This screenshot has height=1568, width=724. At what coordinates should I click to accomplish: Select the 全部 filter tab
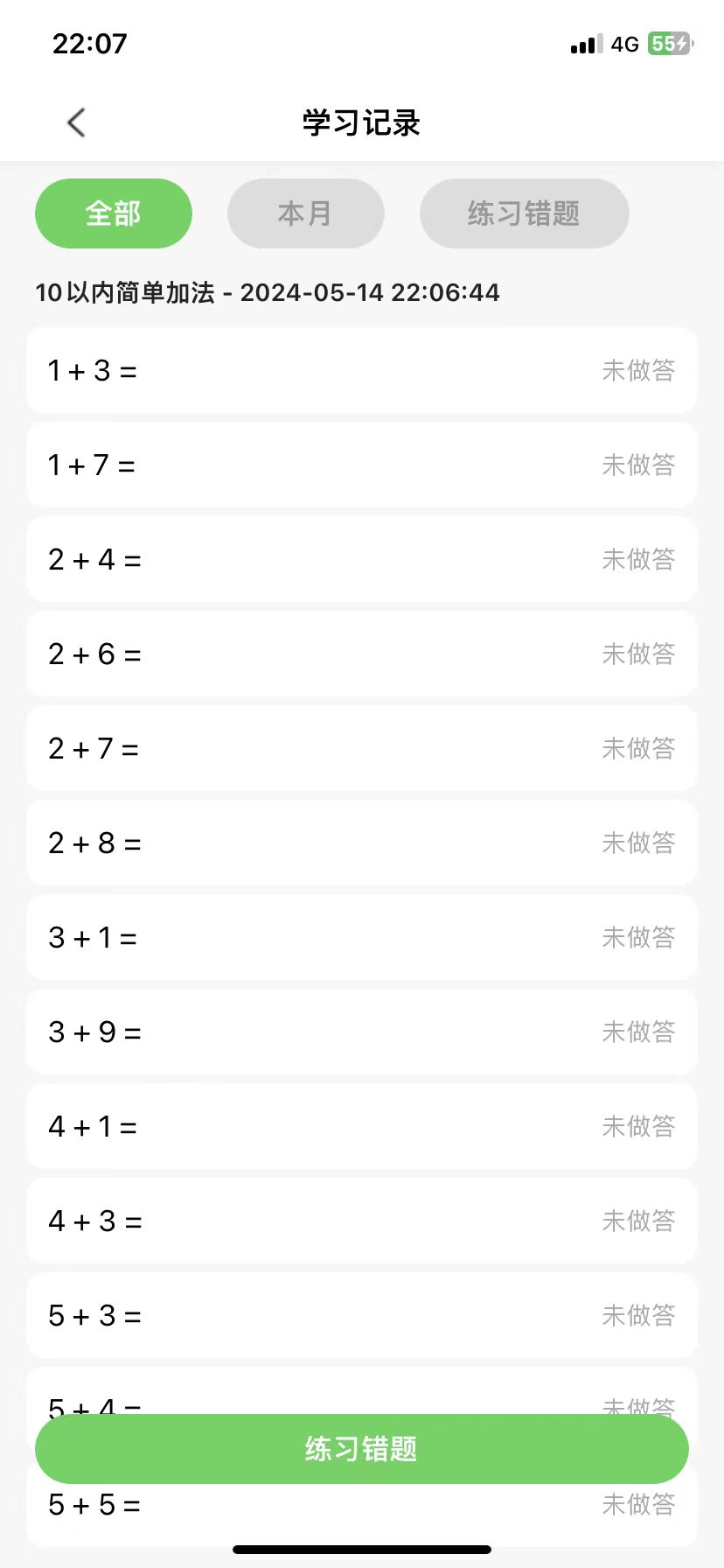point(113,213)
